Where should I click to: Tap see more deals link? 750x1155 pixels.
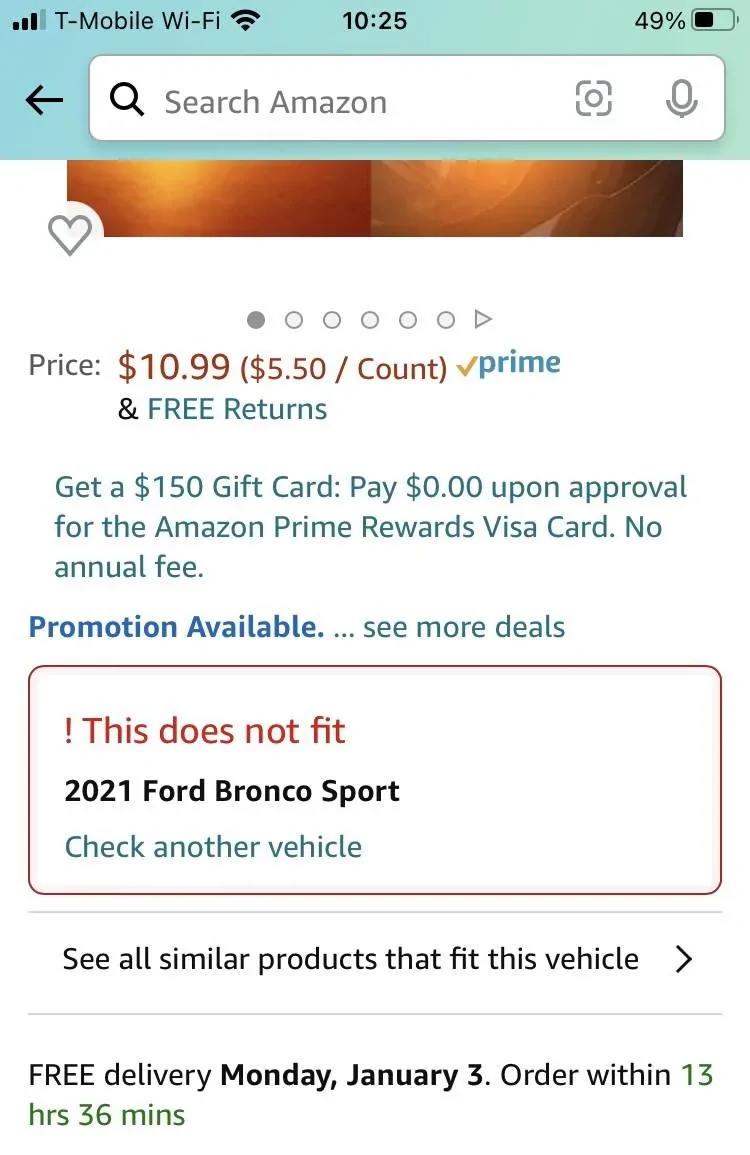click(464, 627)
